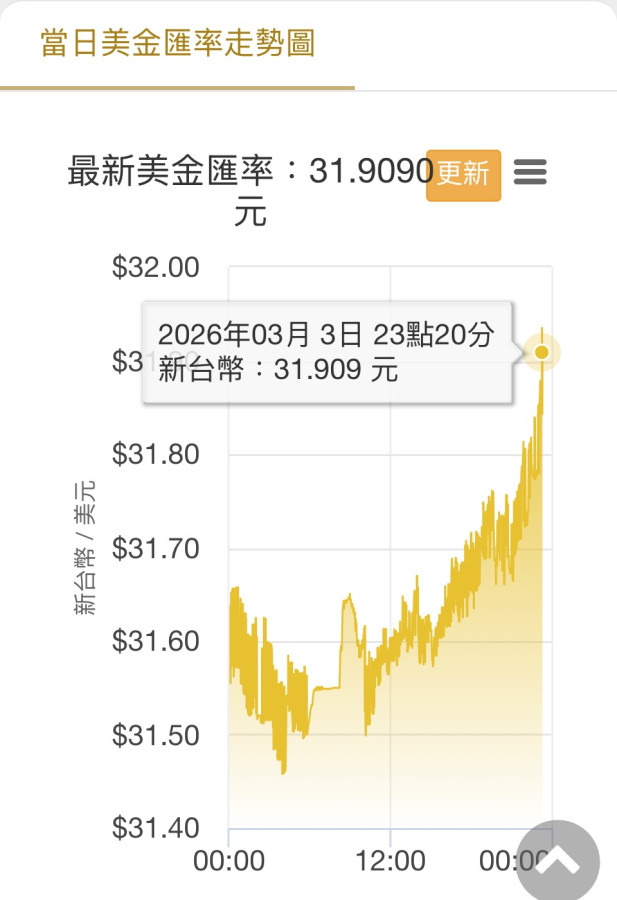Tap the 更新 refresh button
This screenshot has width=617, height=900.
click(463, 175)
